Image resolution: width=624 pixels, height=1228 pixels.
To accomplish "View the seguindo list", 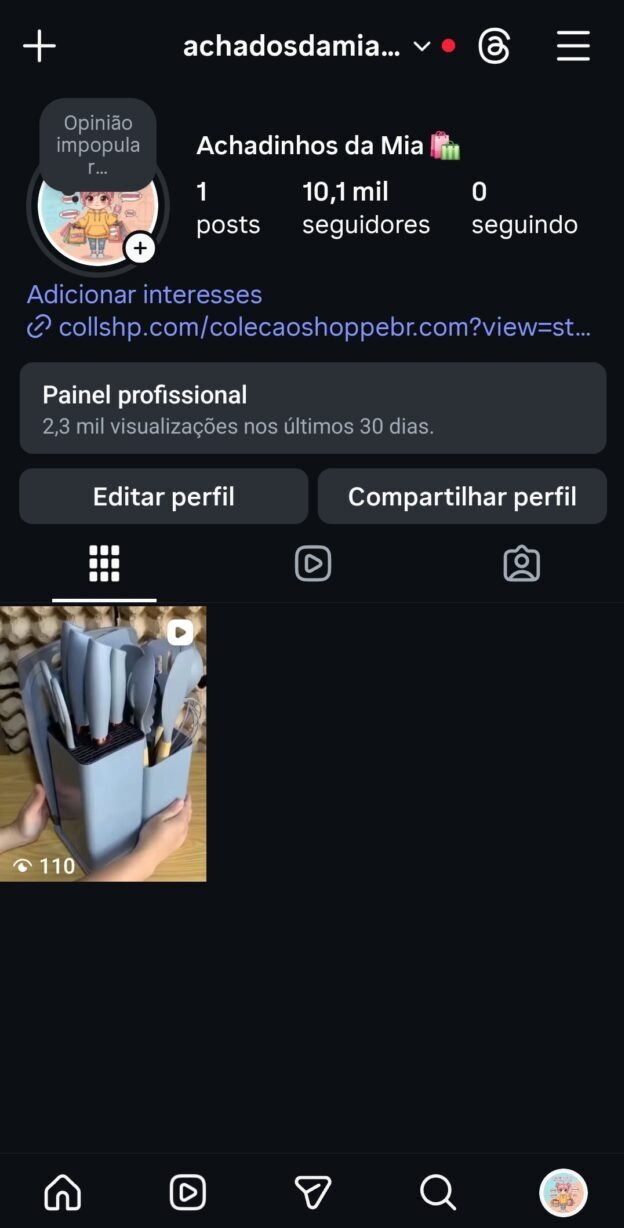I will pyautogui.click(x=524, y=207).
